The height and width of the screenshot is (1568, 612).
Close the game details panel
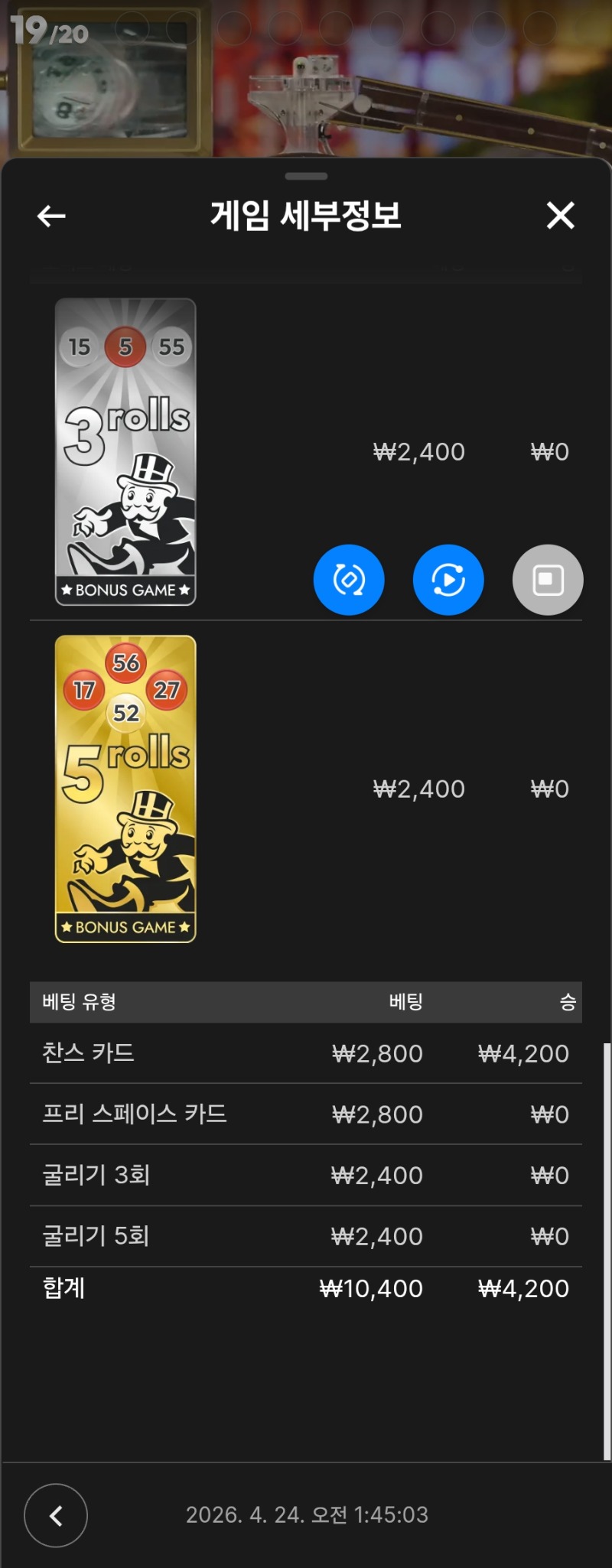click(x=560, y=216)
